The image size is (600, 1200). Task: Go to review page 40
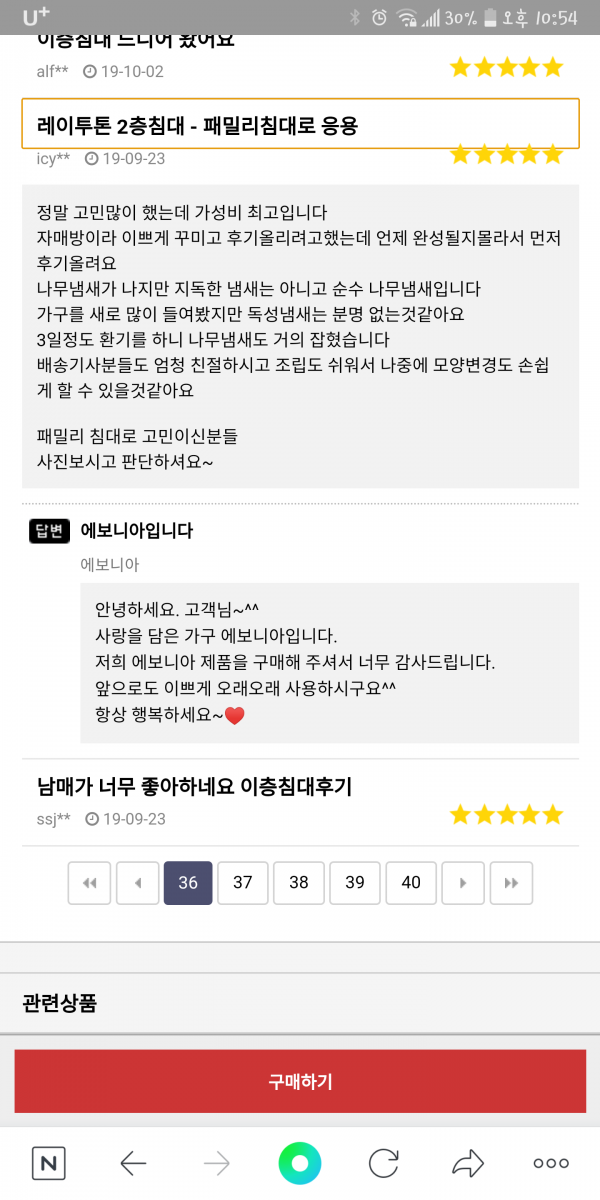[411, 882]
